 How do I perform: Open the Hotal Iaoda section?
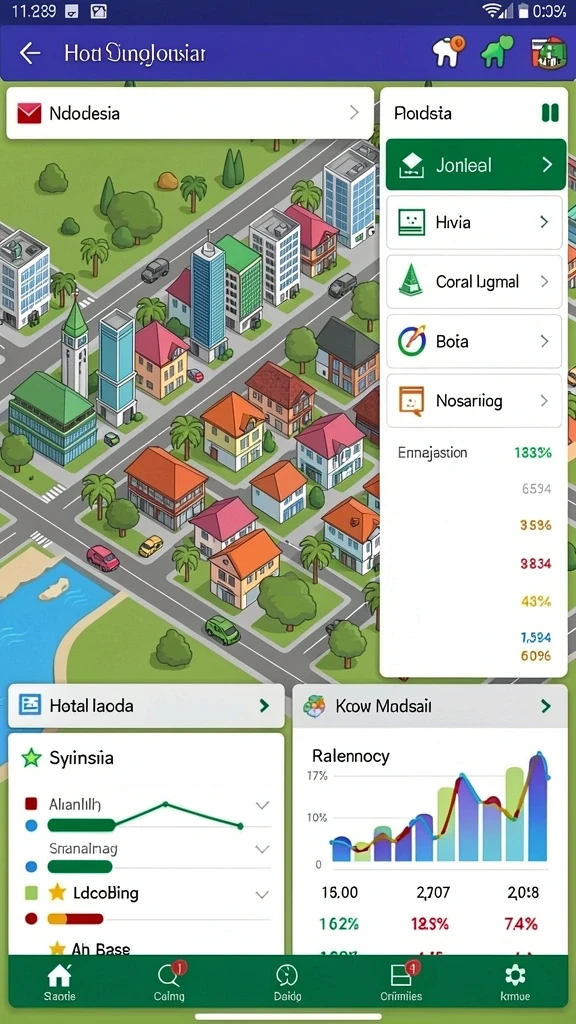pyautogui.click(x=146, y=705)
